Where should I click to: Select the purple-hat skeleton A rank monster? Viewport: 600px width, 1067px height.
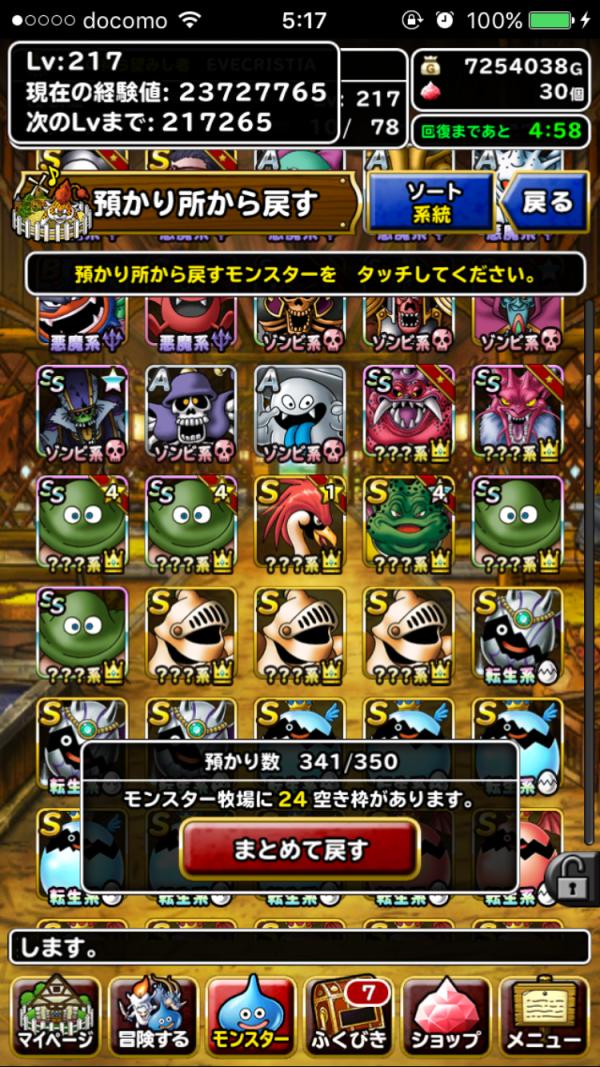(x=190, y=411)
